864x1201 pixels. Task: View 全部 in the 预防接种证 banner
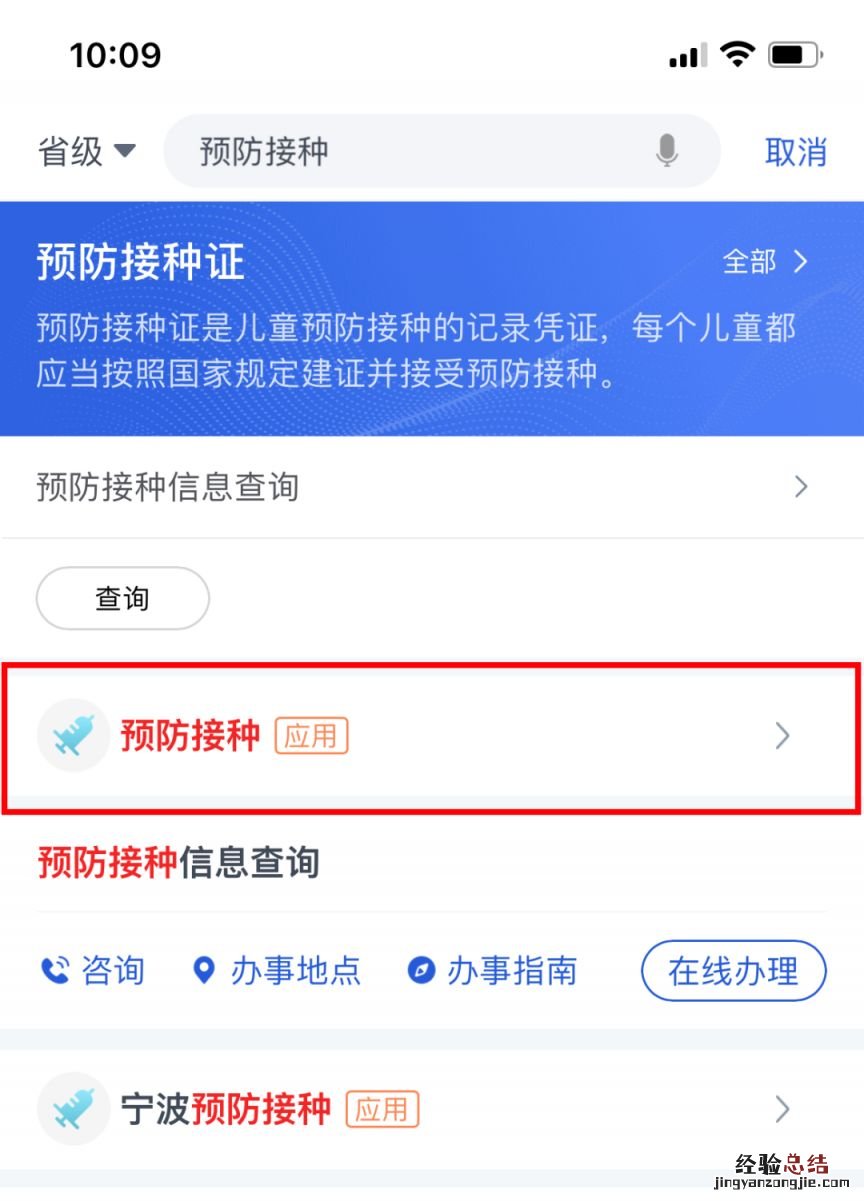pos(765,262)
